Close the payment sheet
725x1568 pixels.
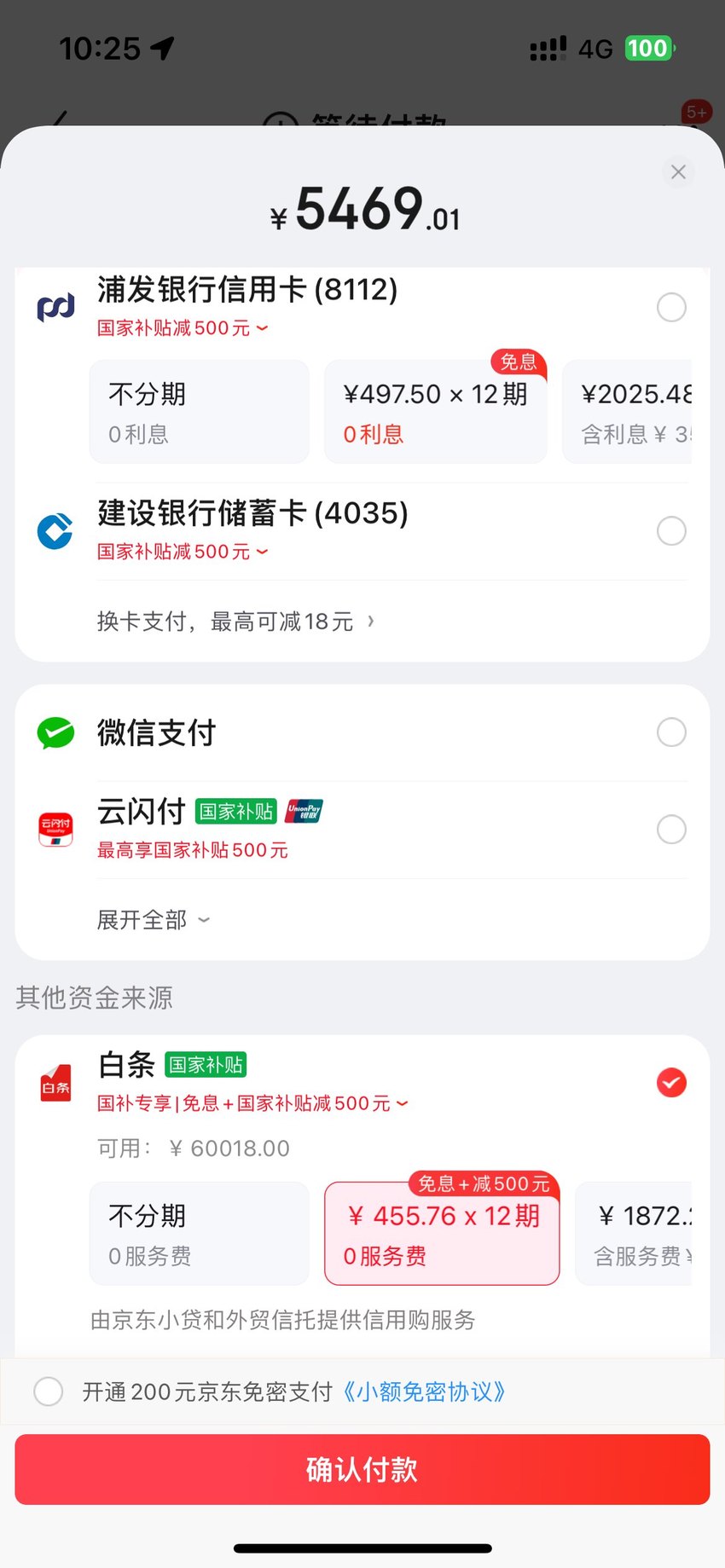[678, 171]
